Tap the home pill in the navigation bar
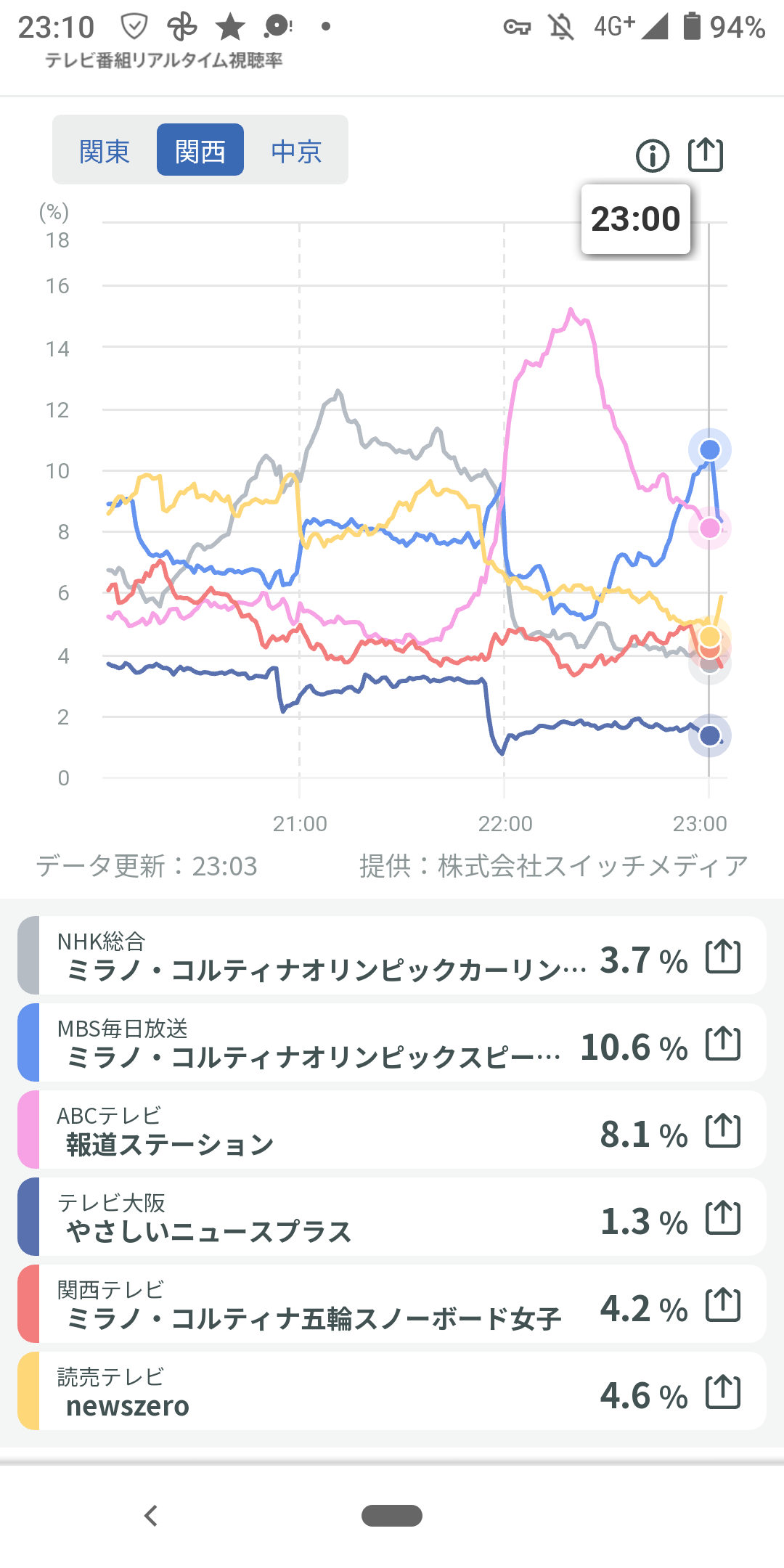This screenshot has width=784, height=1568. 392,1516
